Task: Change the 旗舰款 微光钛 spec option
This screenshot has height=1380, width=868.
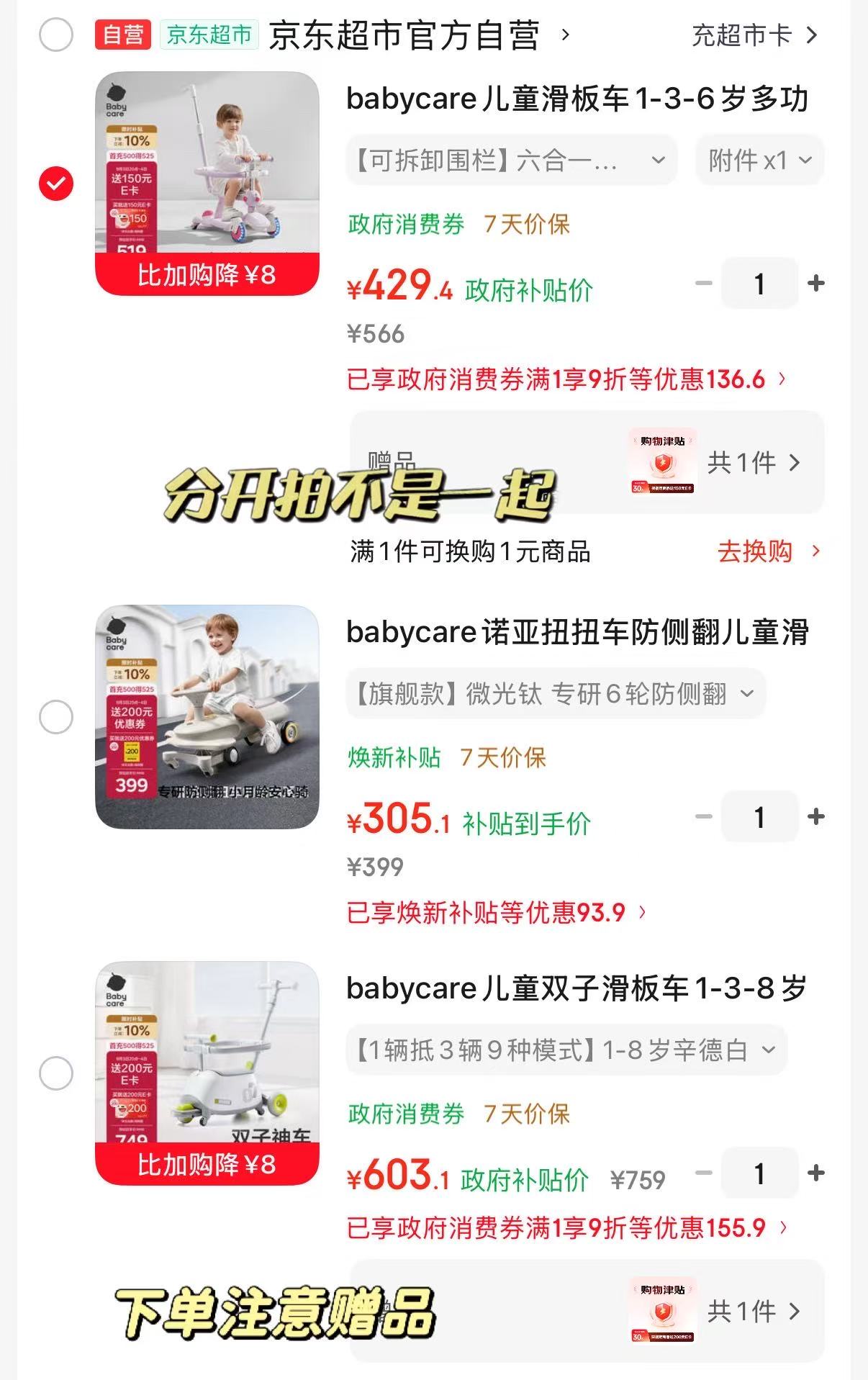Action: pos(556,693)
